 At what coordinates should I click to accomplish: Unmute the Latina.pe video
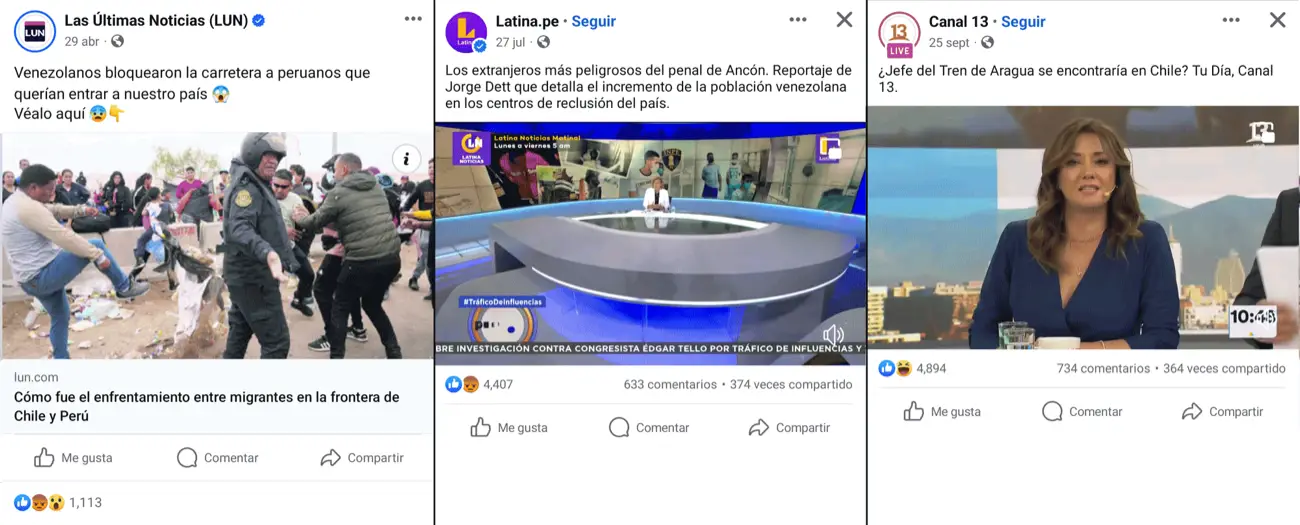[832, 336]
